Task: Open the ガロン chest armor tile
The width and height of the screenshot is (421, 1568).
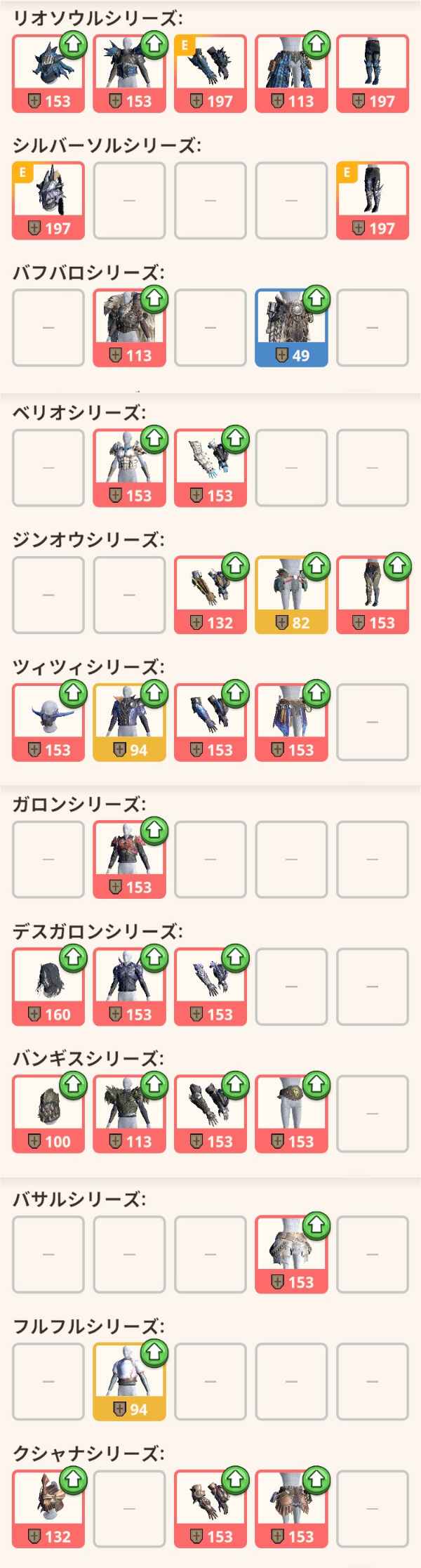Action: click(x=129, y=859)
